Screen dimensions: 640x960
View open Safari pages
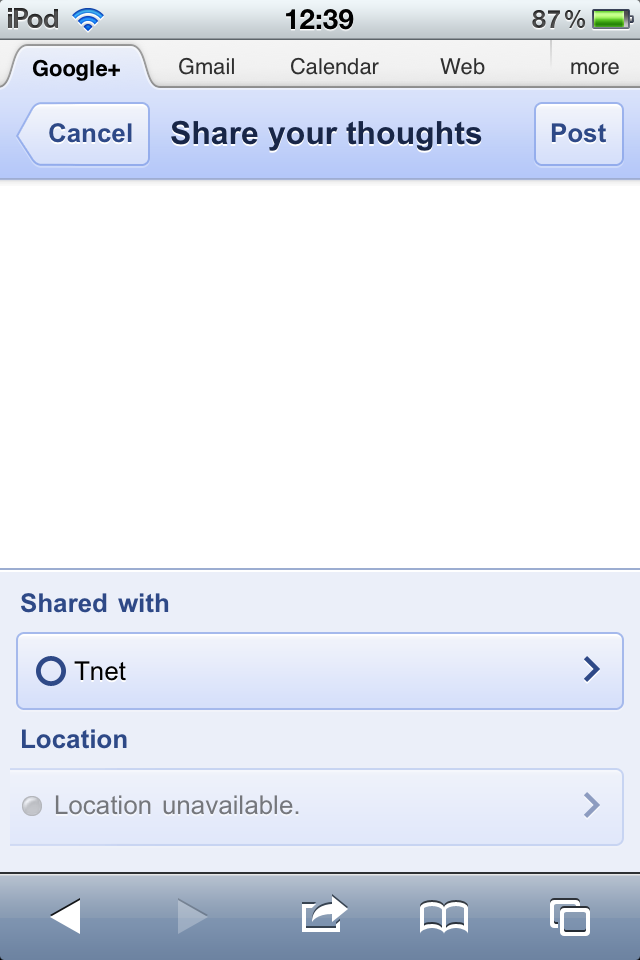[569, 915]
